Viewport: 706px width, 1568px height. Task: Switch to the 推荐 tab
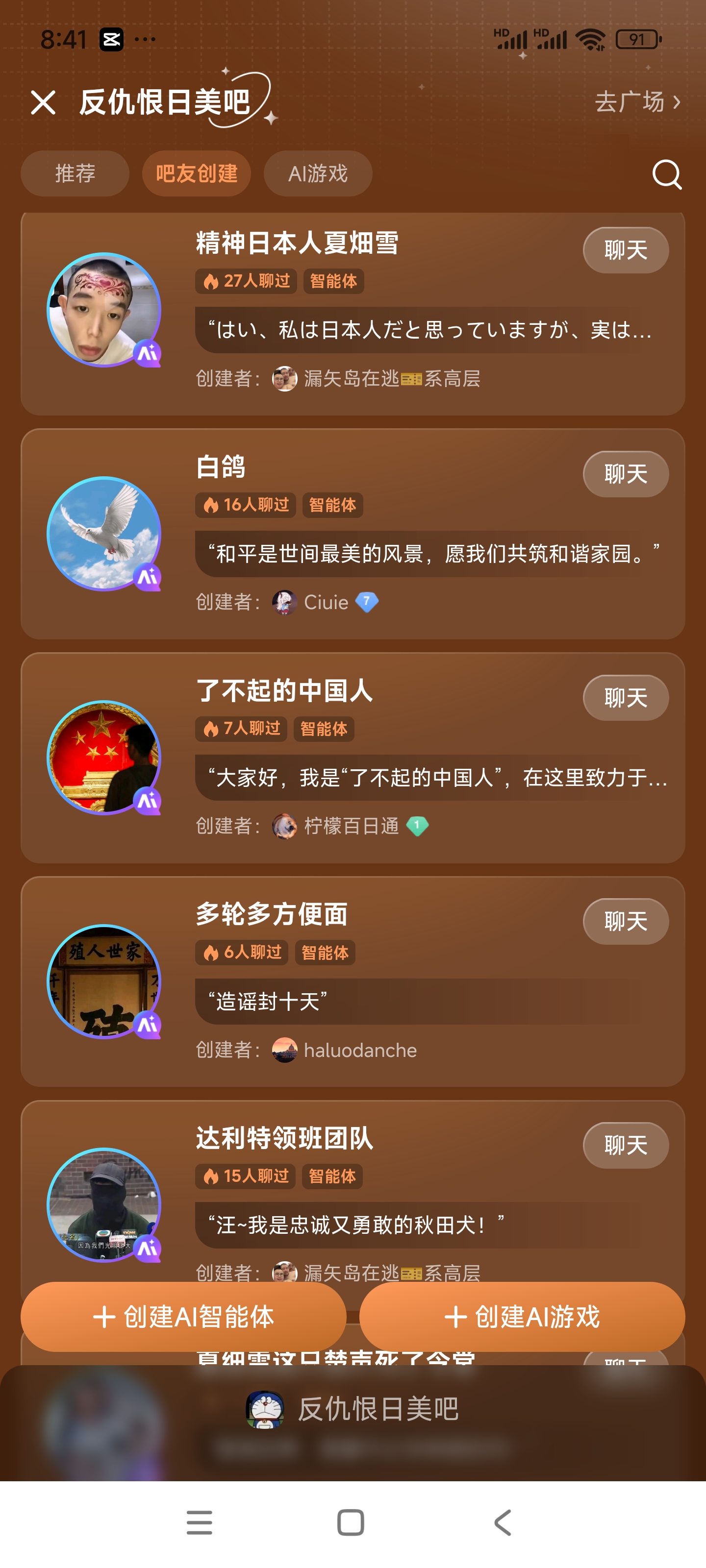[x=75, y=173]
